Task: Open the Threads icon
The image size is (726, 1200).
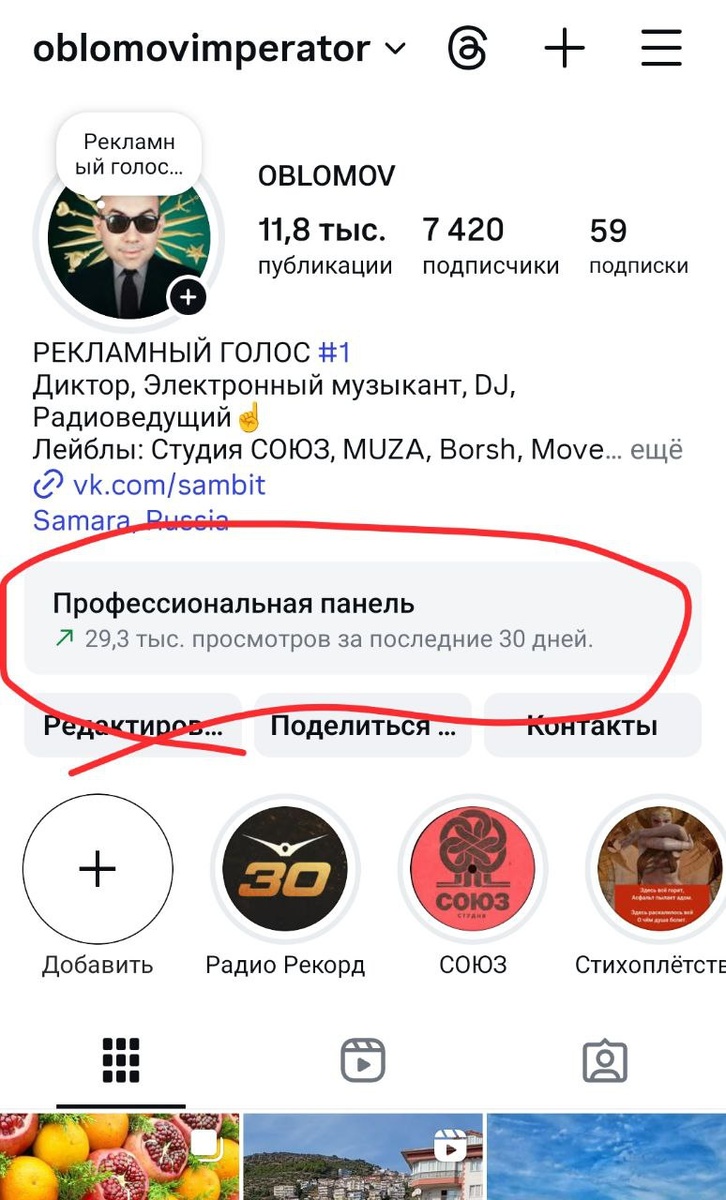Action: [467, 48]
